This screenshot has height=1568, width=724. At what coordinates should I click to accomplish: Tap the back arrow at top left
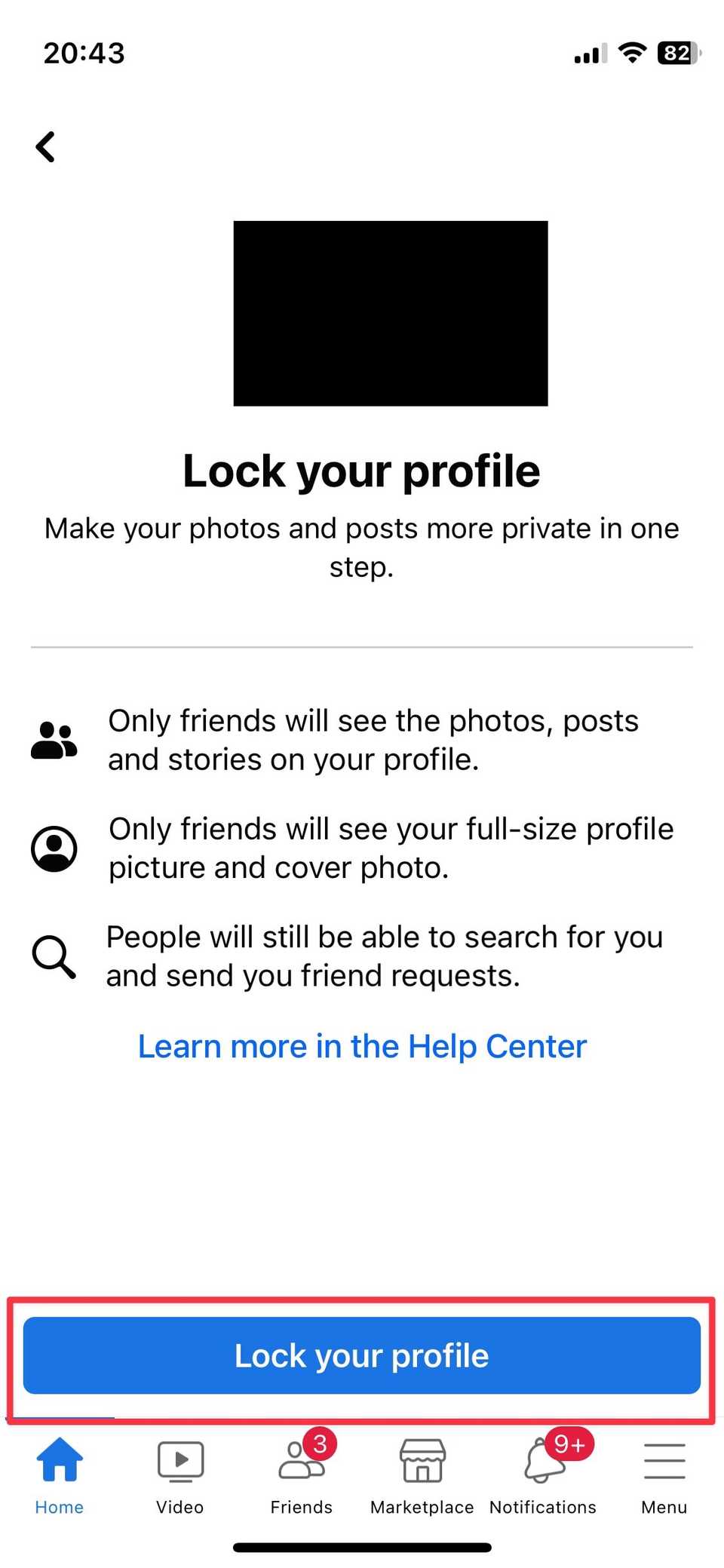coord(45,146)
